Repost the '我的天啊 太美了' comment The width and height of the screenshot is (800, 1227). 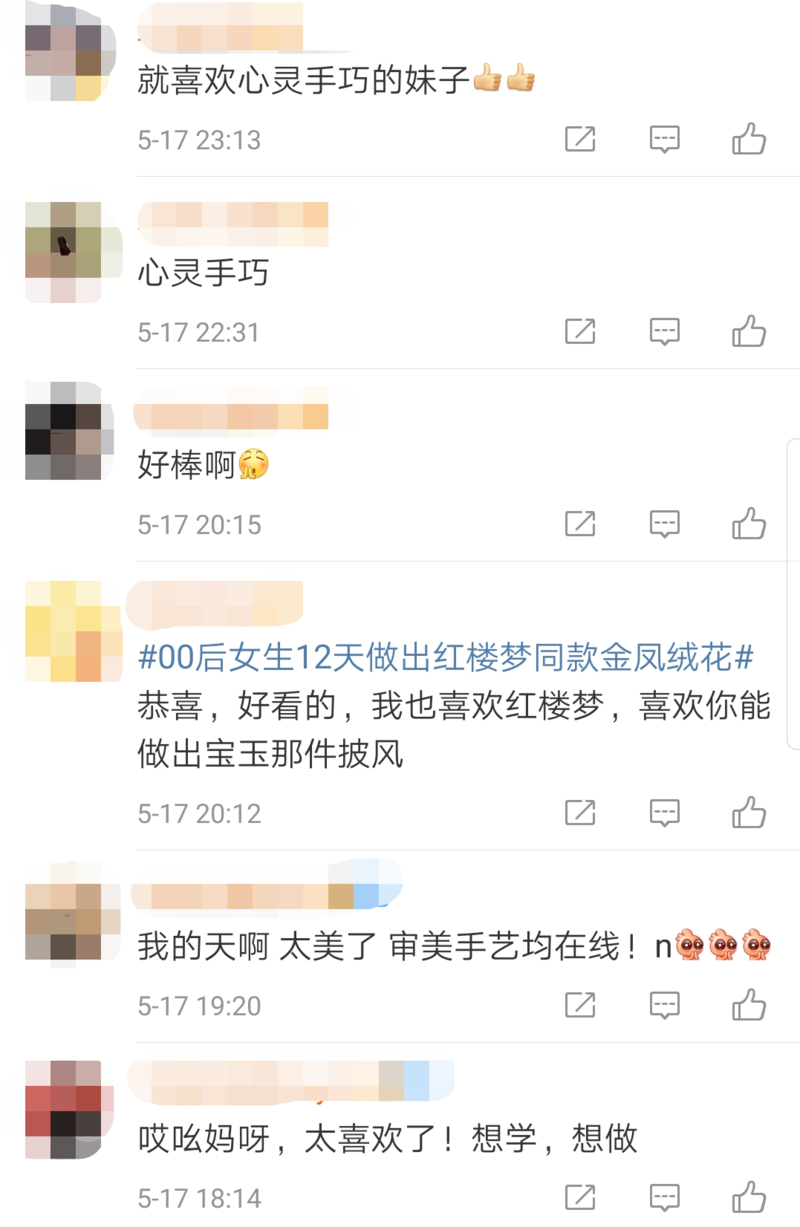[580, 1004]
